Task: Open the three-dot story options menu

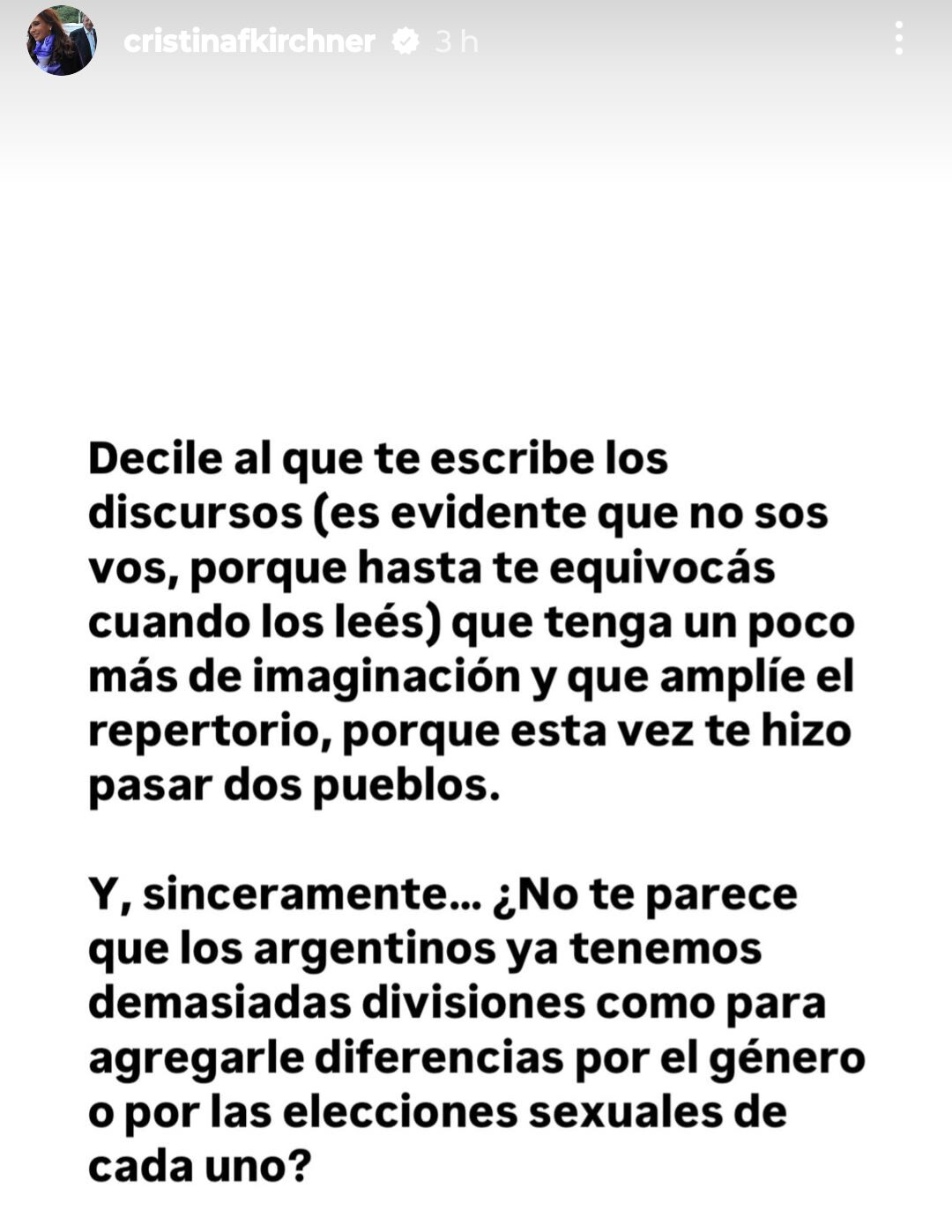Action: coord(898,39)
